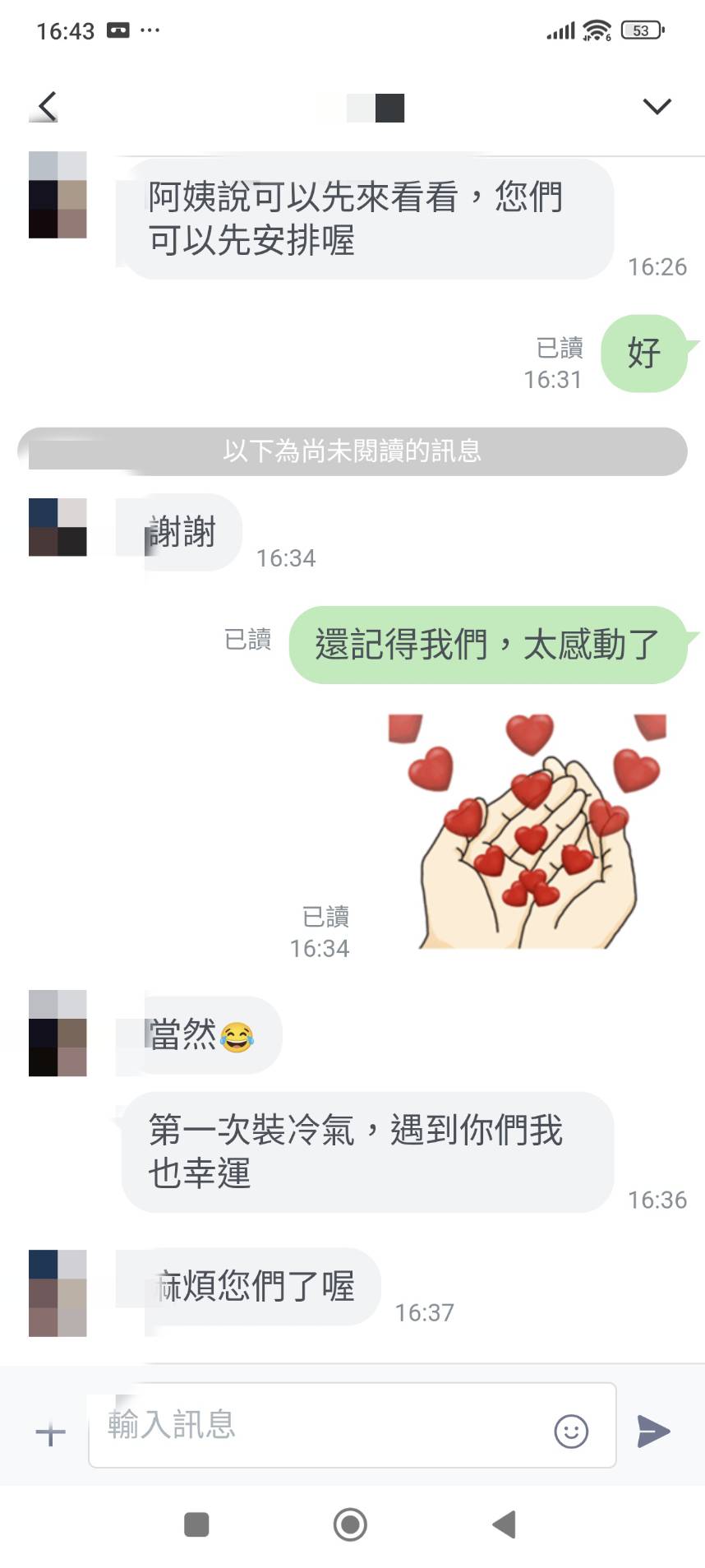Screen dimensions: 705x1568
Task: Open the plus attachment menu
Action: coord(50,1433)
